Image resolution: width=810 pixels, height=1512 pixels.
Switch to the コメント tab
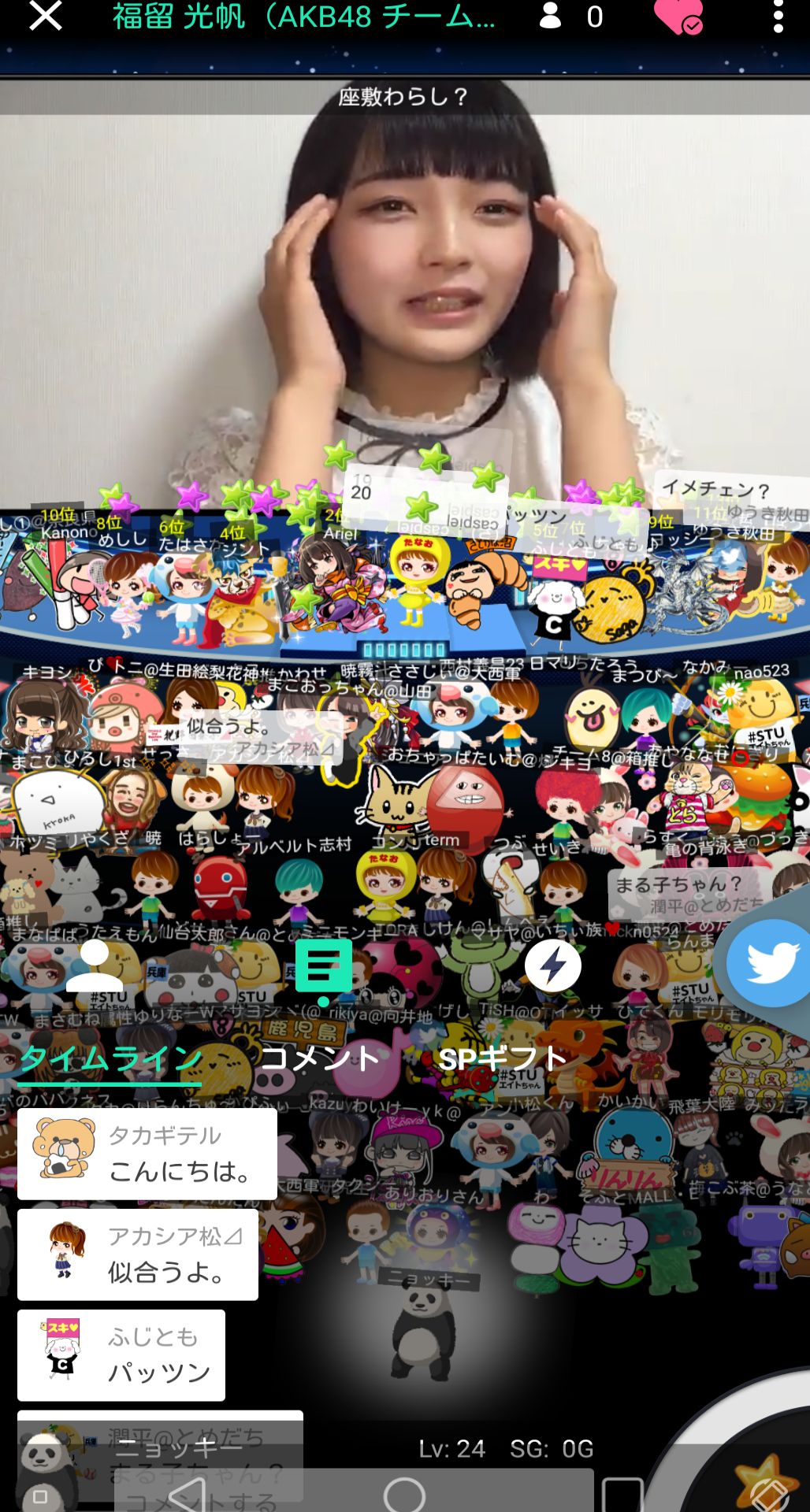(x=319, y=1059)
